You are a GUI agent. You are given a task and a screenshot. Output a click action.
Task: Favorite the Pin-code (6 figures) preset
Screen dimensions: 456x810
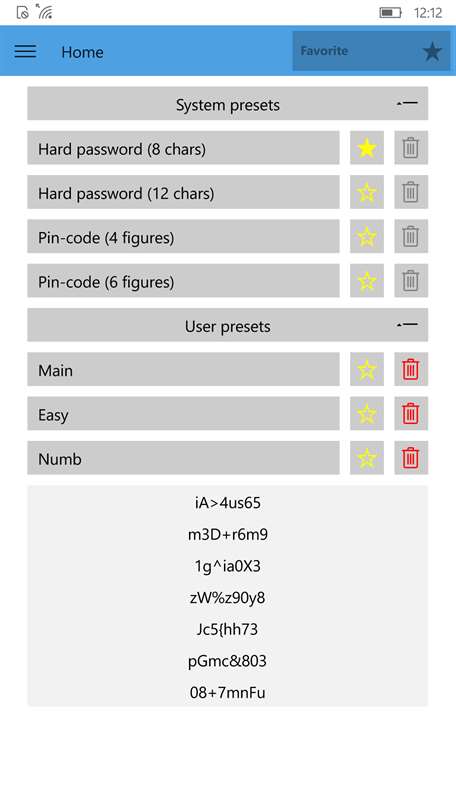tap(367, 281)
